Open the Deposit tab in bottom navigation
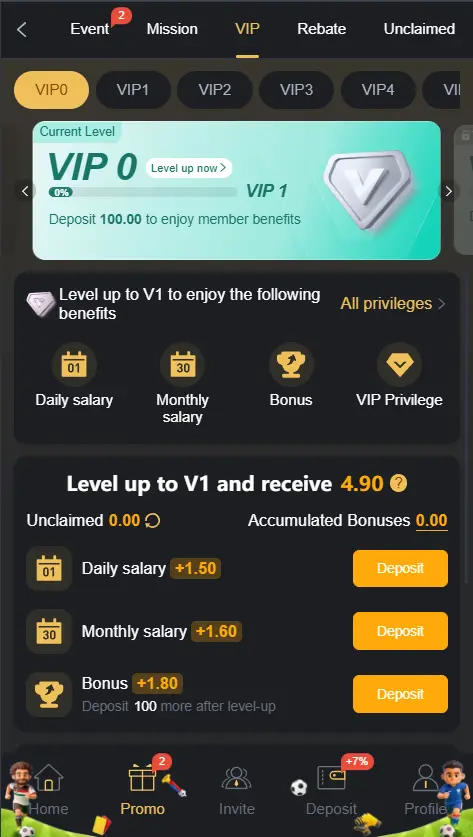 click(331, 790)
